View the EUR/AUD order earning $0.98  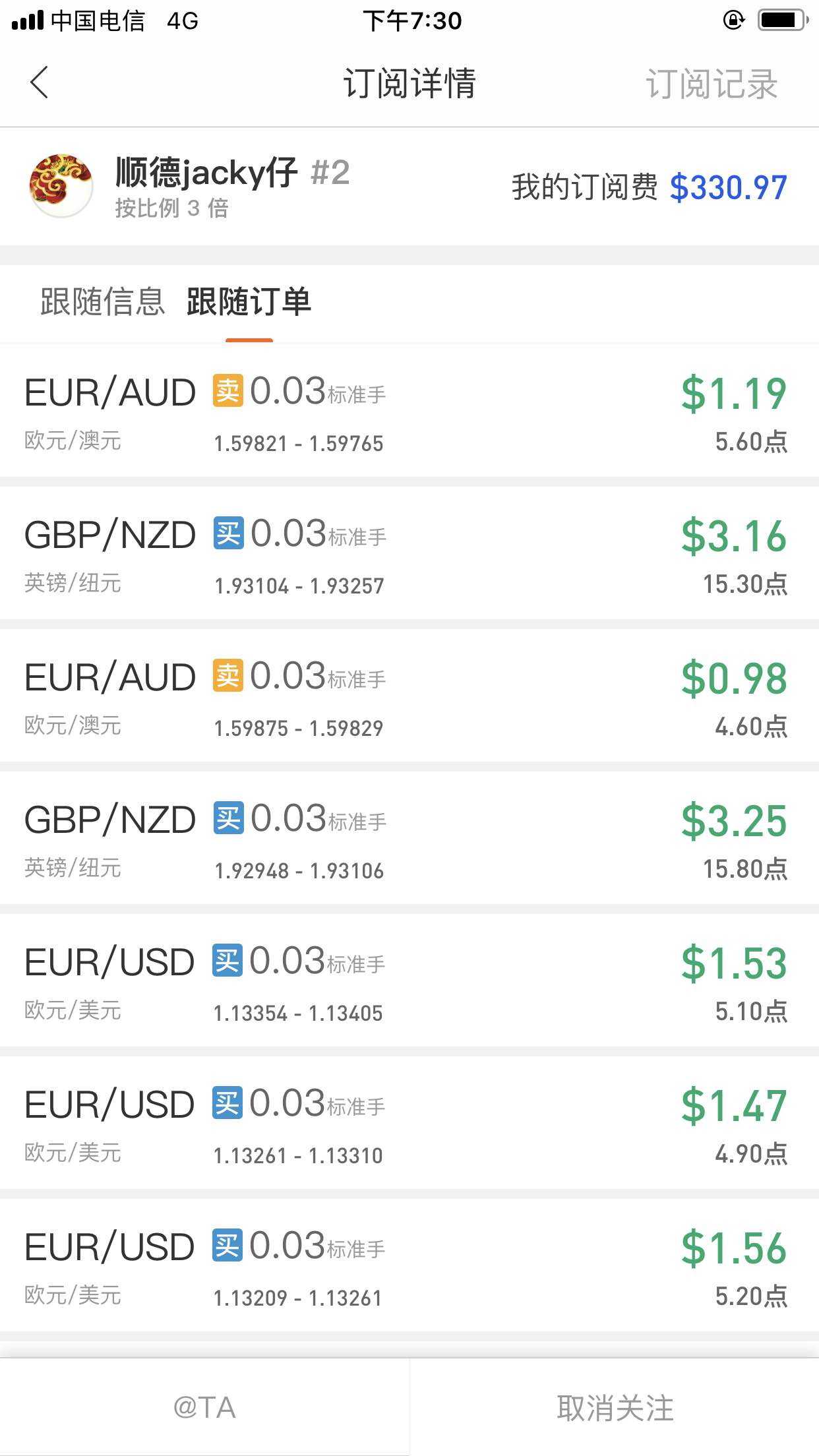click(x=409, y=696)
